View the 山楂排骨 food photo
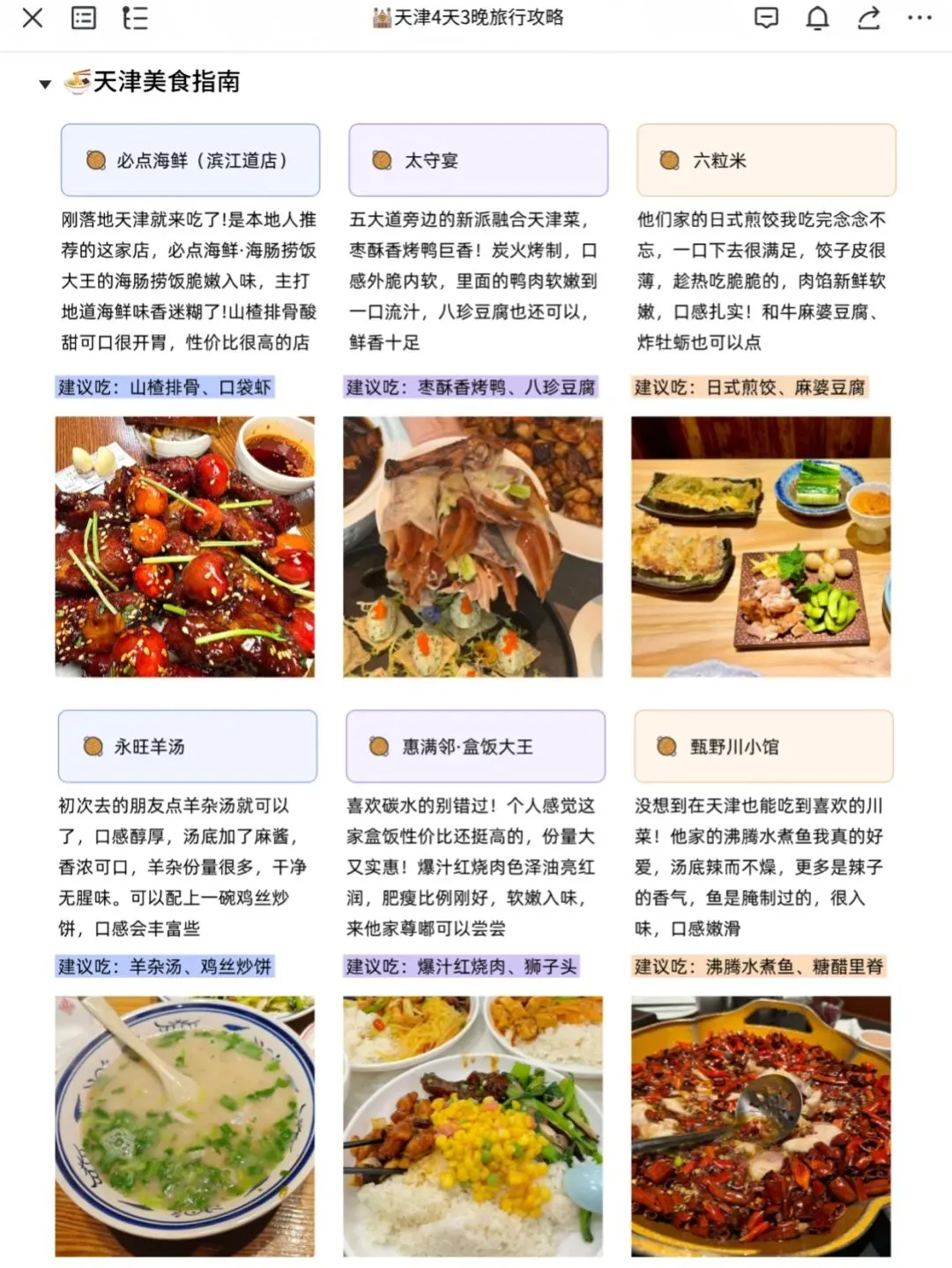 pyautogui.click(x=185, y=547)
